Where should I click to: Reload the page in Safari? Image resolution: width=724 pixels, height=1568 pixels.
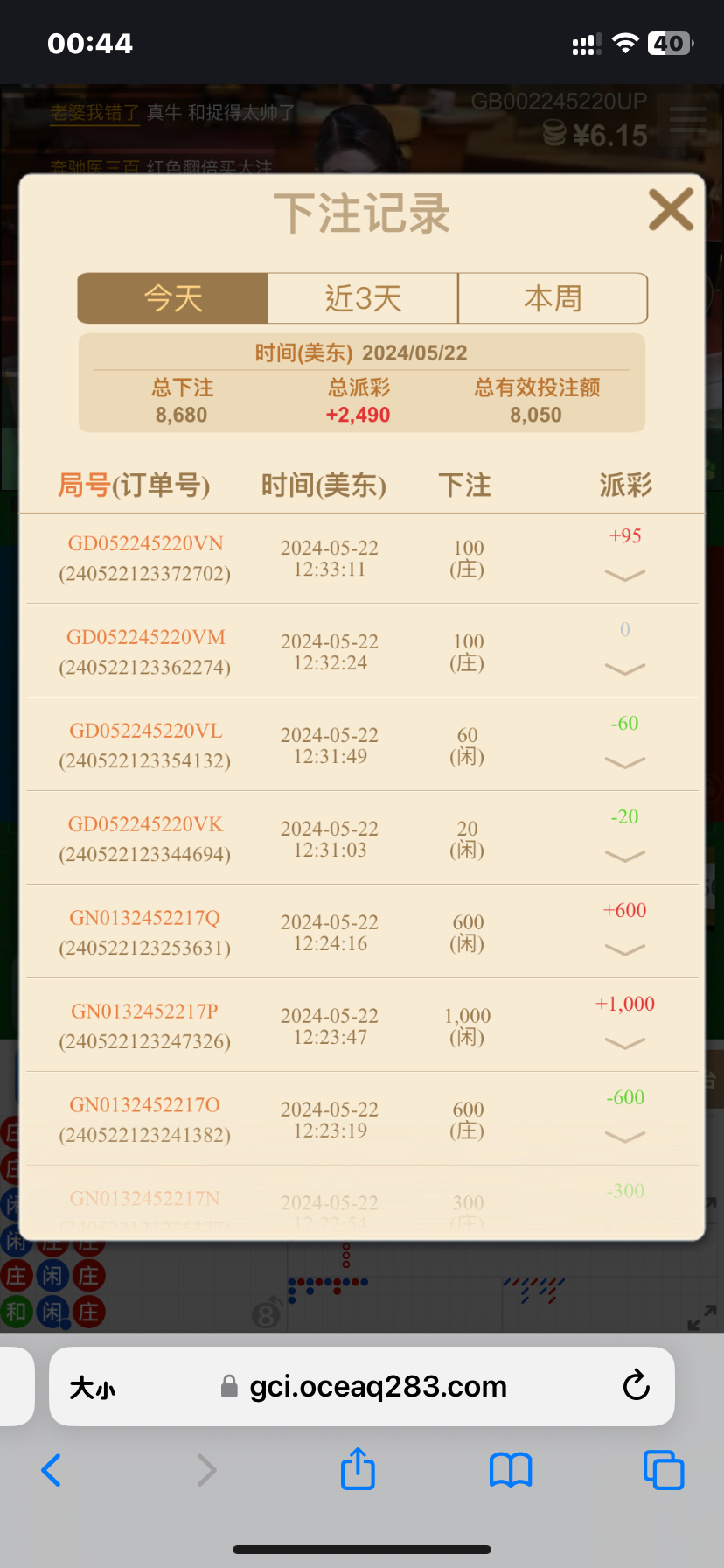636,1386
